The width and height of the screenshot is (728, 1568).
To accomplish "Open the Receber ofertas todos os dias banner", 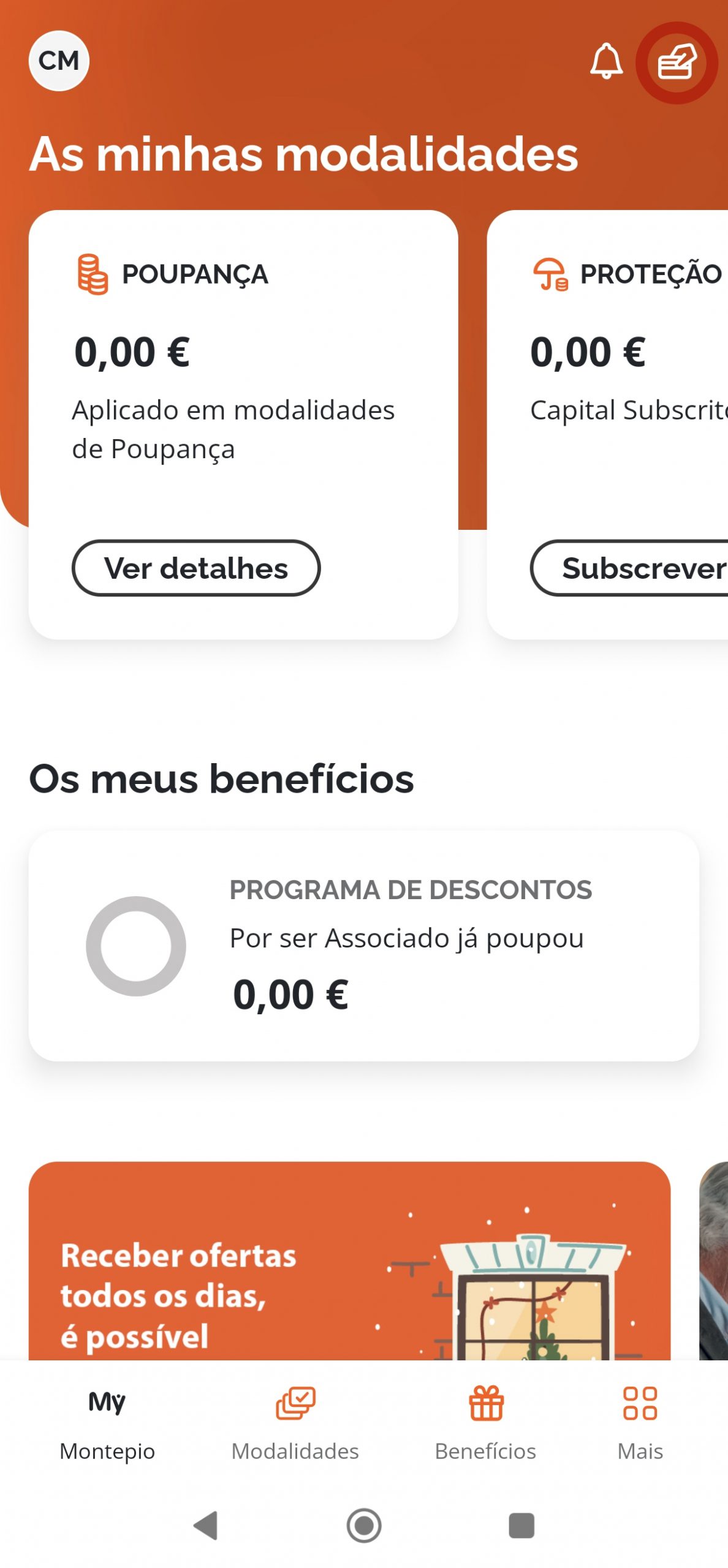I will click(x=349, y=1262).
